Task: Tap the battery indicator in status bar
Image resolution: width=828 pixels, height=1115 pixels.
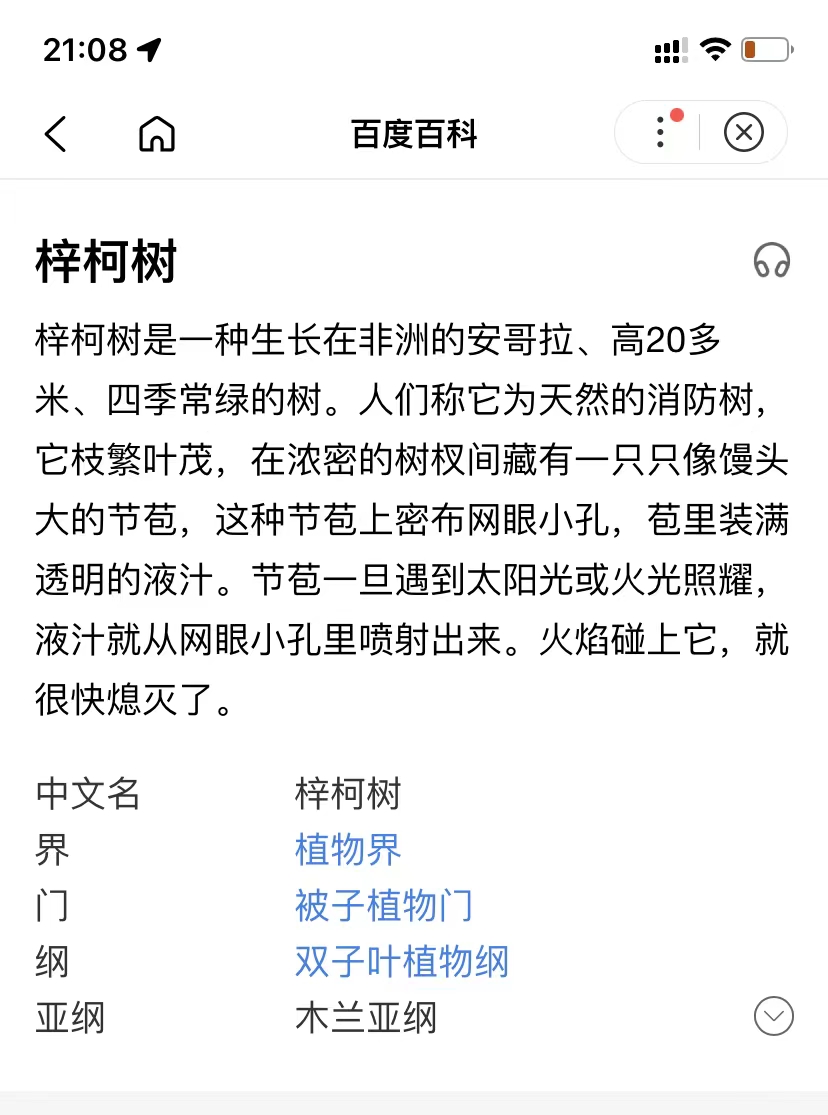Action: coord(764,48)
